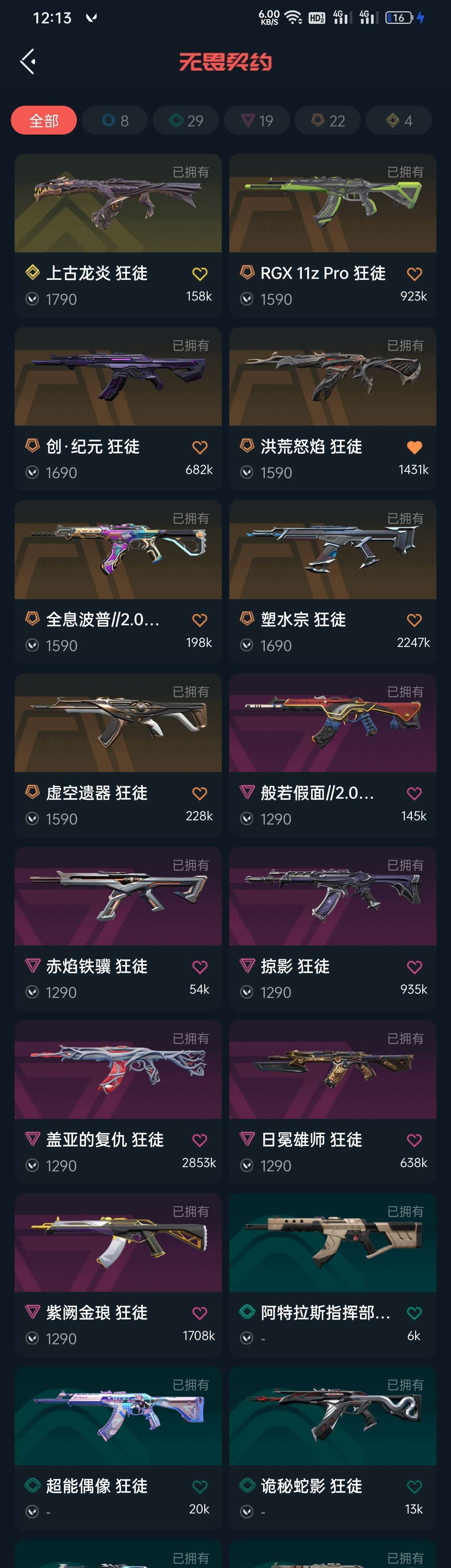Filter by the blue tier showing 8
Viewport: 451px width, 1568px height.
coord(115,120)
